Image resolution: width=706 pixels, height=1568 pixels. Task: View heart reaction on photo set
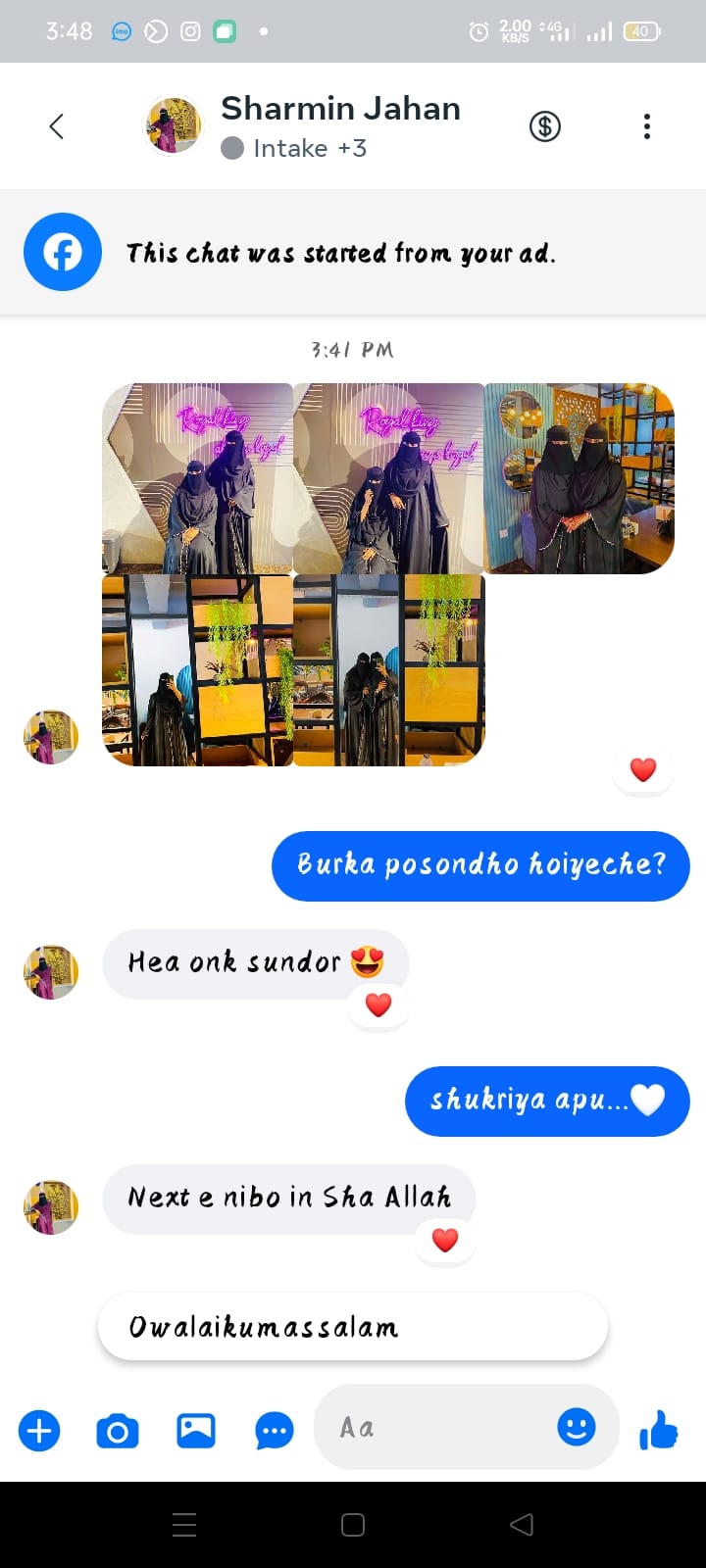point(643,770)
